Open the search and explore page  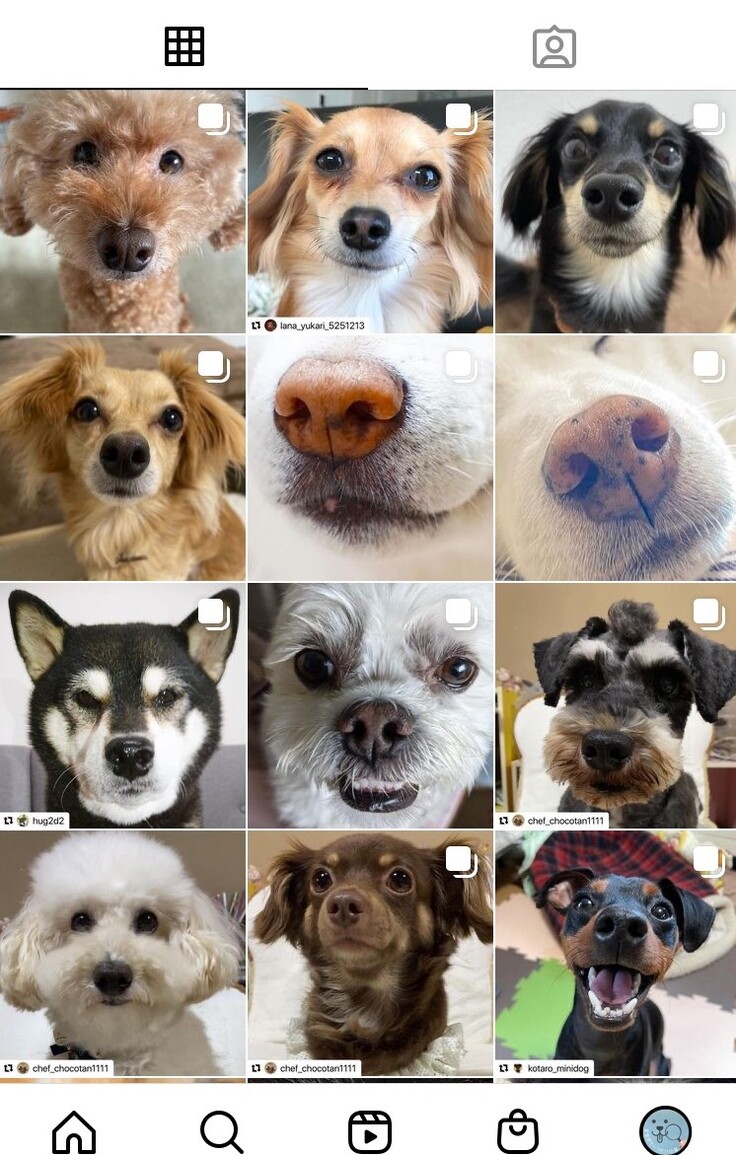point(221,1132)
